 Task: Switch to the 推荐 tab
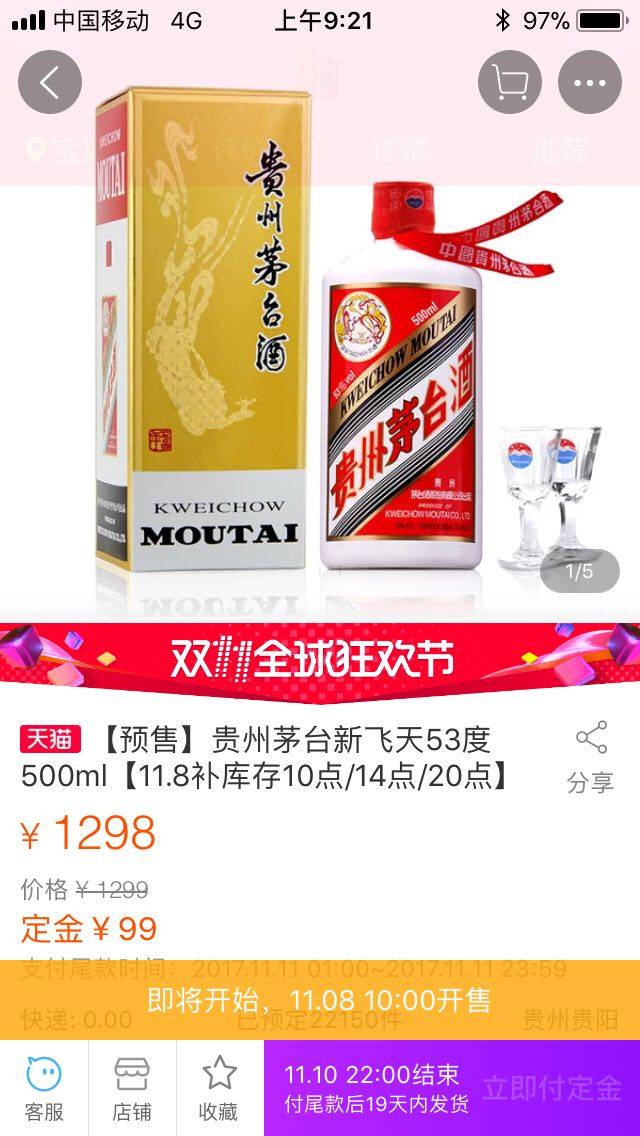coord(559,151)
